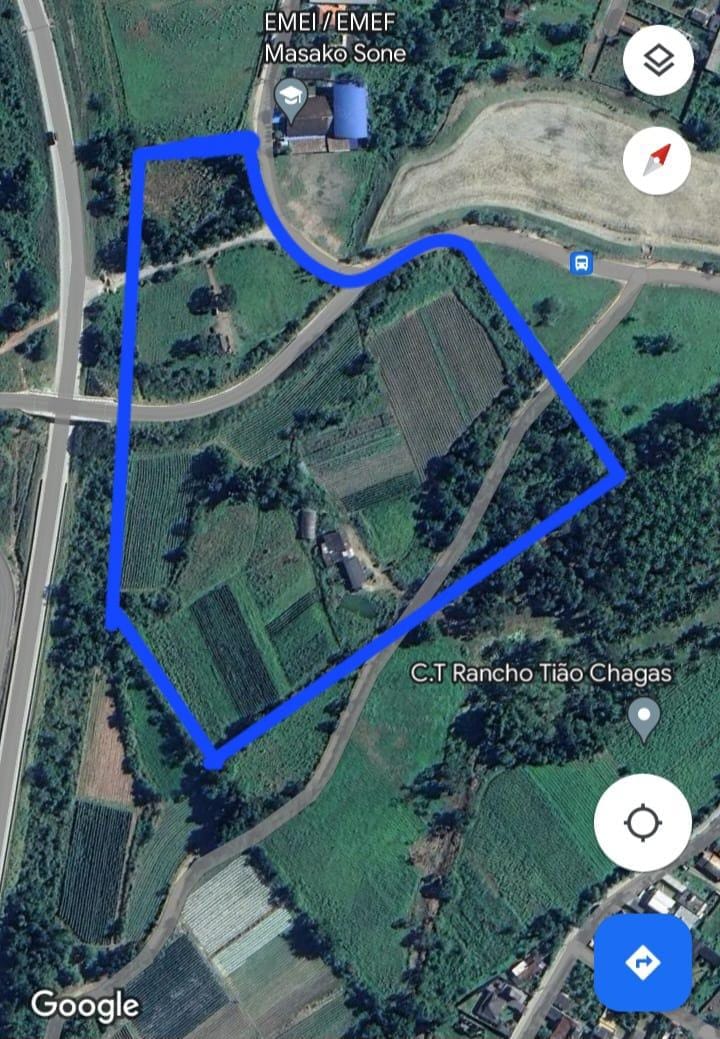The image size is (720, 1039).
Task: Open directions with the blue arrow button
Action: click(642, 962)
